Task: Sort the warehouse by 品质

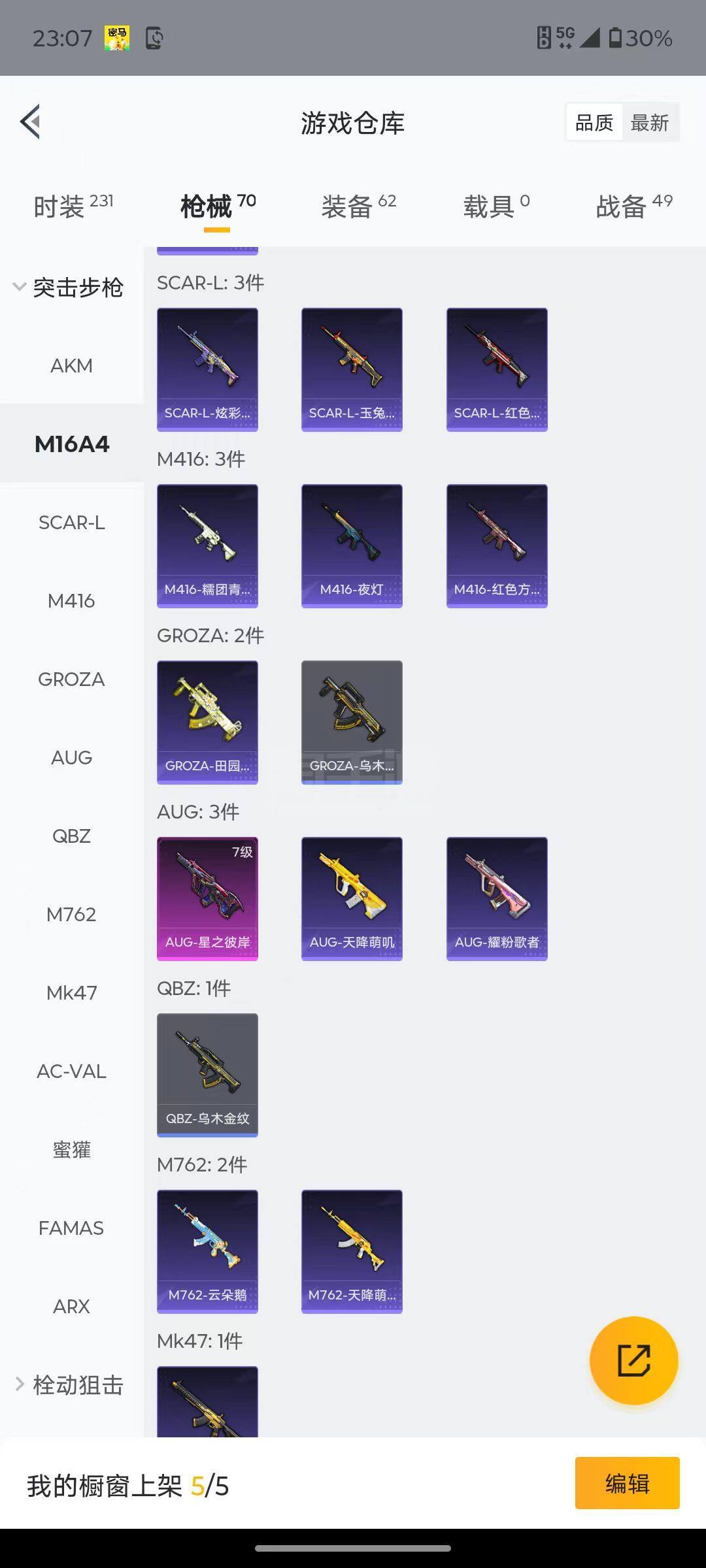Action: pos(594,122)
